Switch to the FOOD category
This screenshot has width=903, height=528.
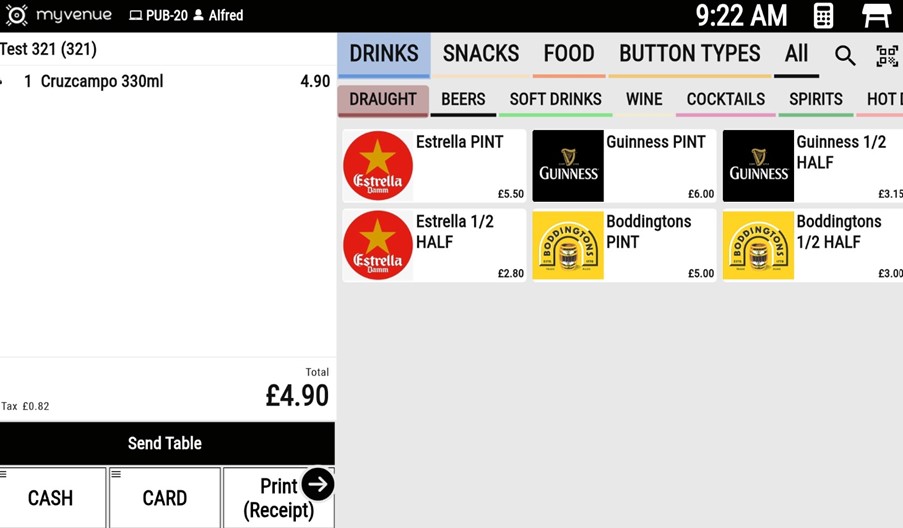[x=568, y=54]
